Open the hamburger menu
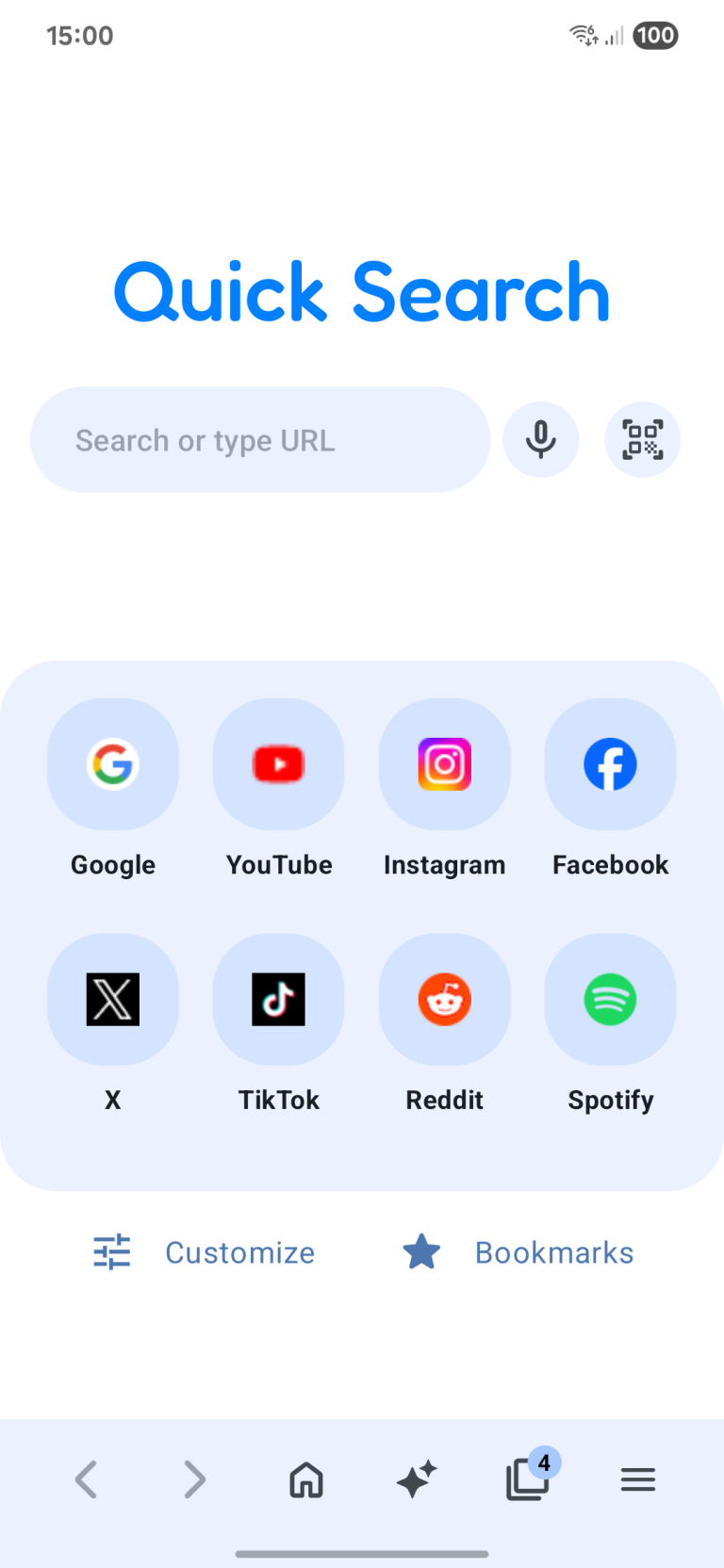The width and height of the screenshot is (724, 1568). (638, 1479)
